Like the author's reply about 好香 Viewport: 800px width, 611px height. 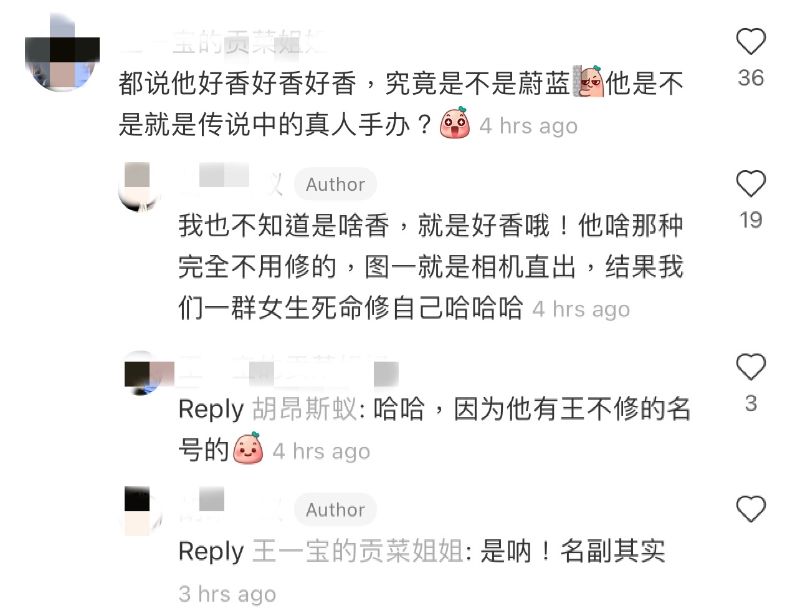[x=750, y=184]
